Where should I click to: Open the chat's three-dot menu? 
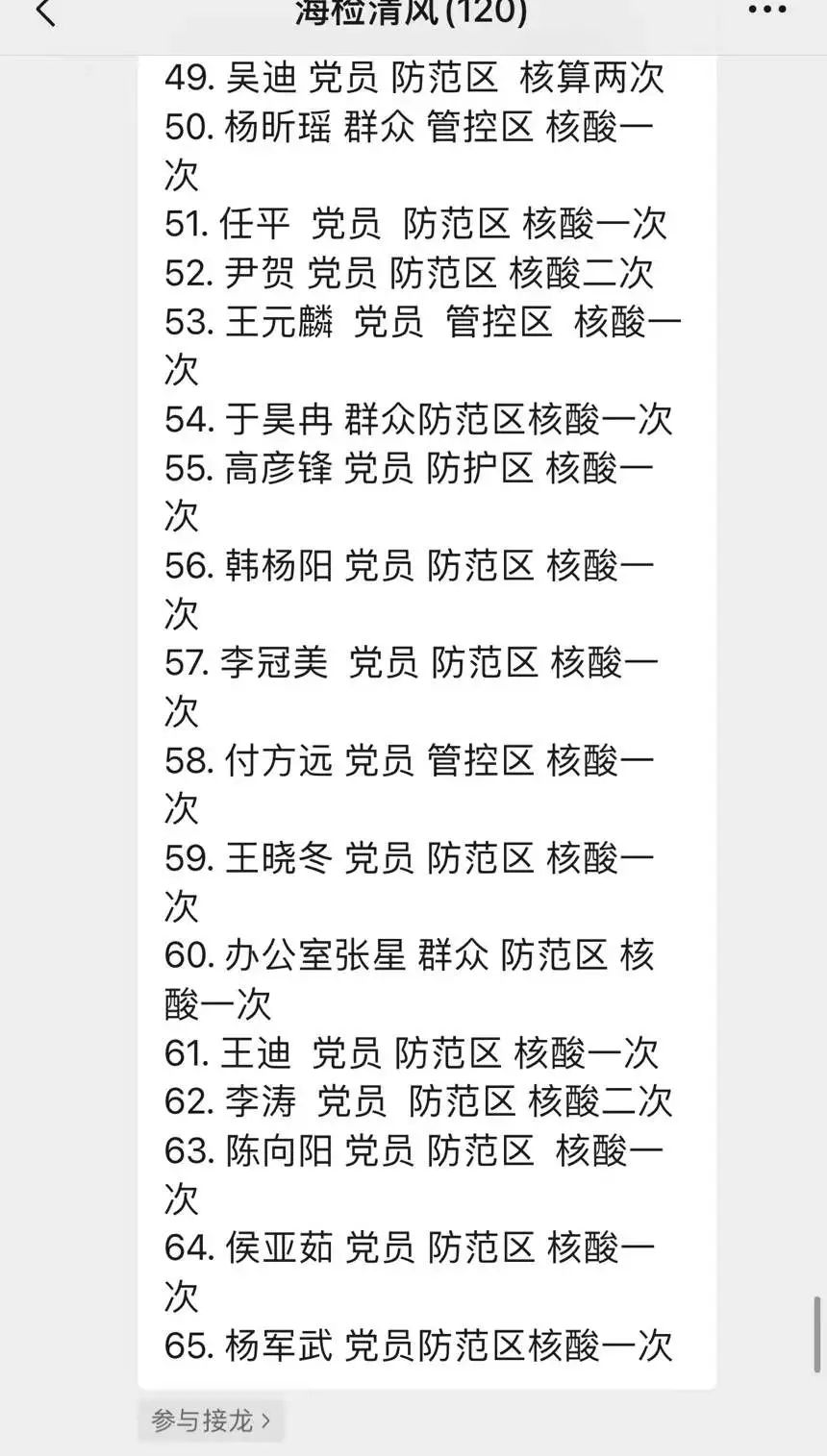(x=766, y=11)
